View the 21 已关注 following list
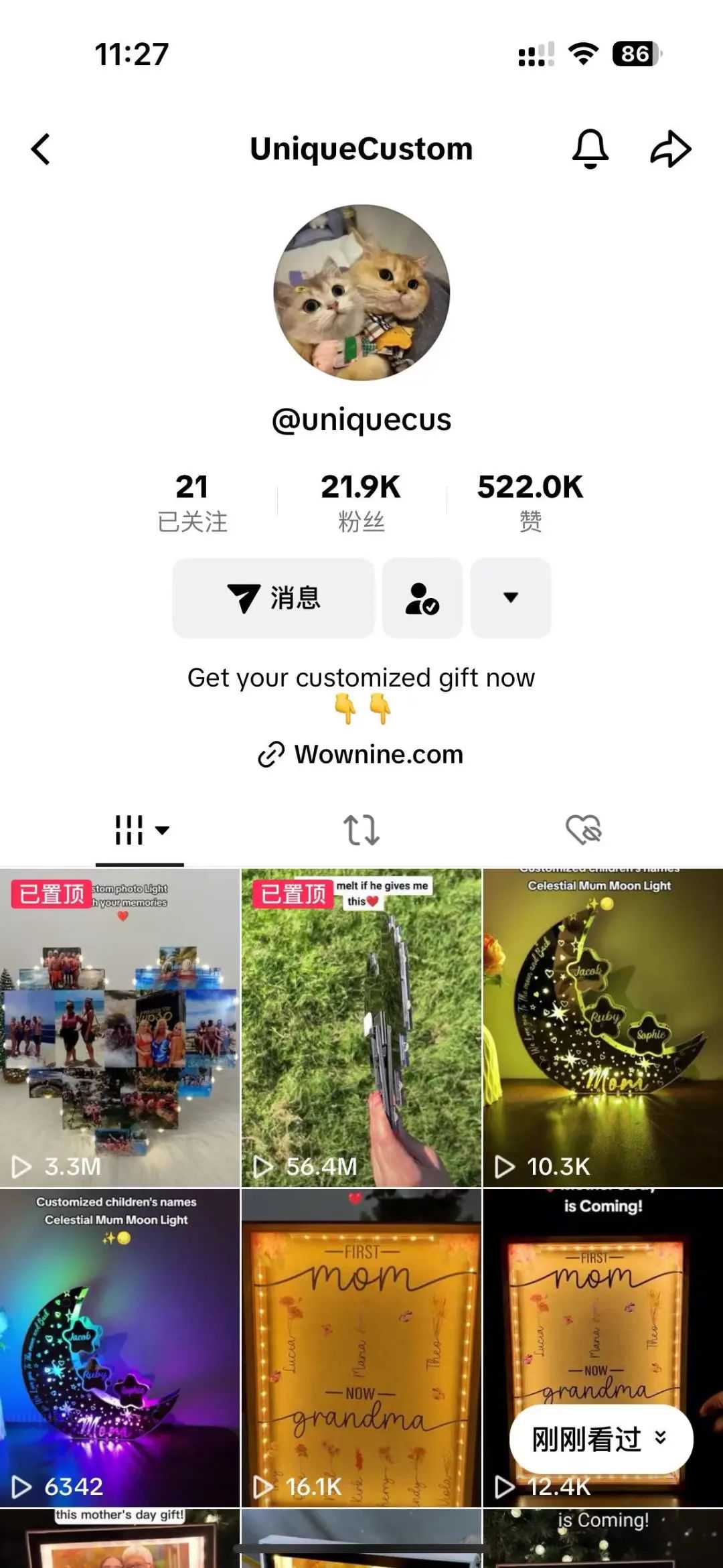Screen dimensions: 723x1568 click(192, 502)
